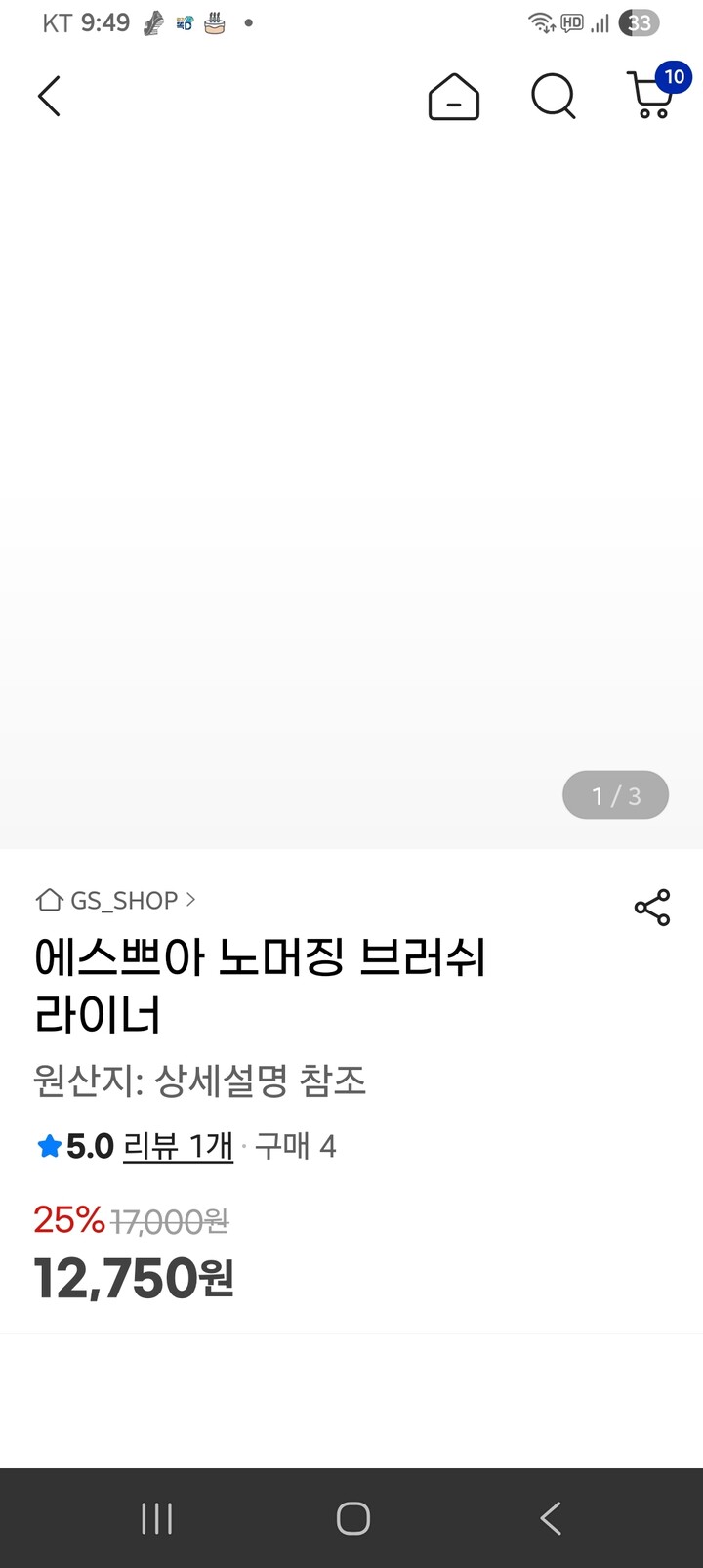Open the GS_SHOP store link

click(x=115, y=900)
